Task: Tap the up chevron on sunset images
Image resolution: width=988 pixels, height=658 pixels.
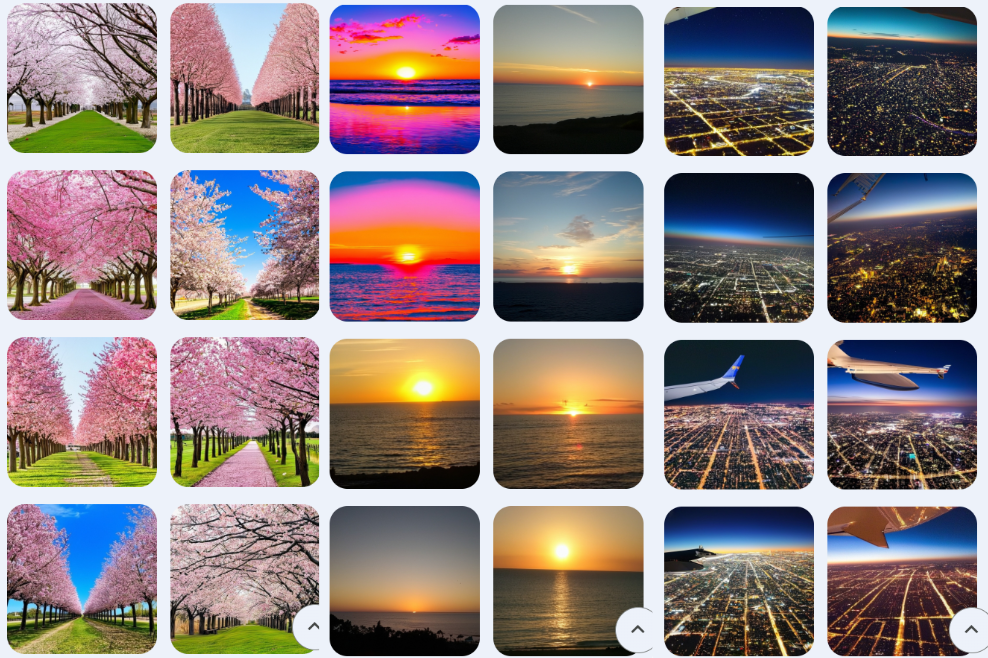Action: [637, 629]
